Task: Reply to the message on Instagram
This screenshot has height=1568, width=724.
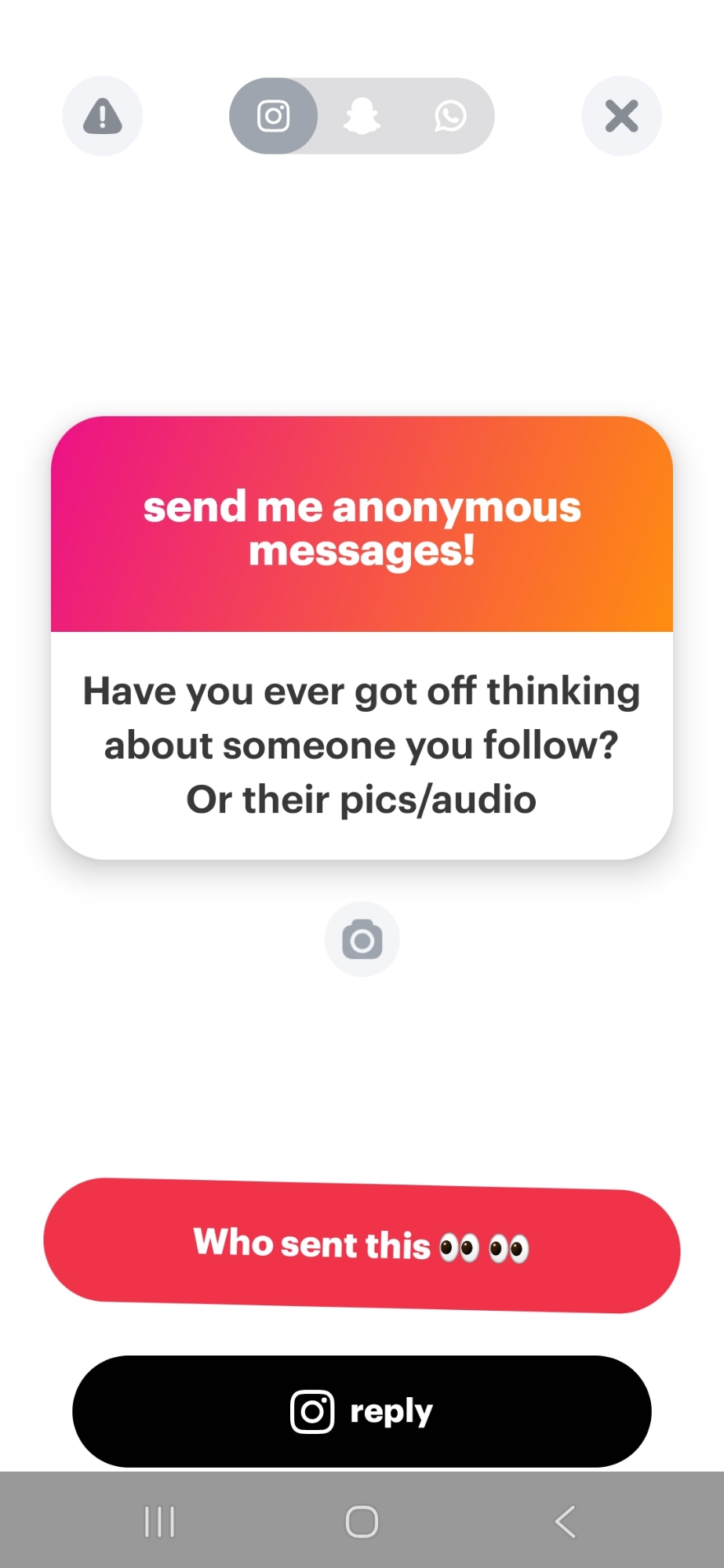Action: click(362, 1411)
